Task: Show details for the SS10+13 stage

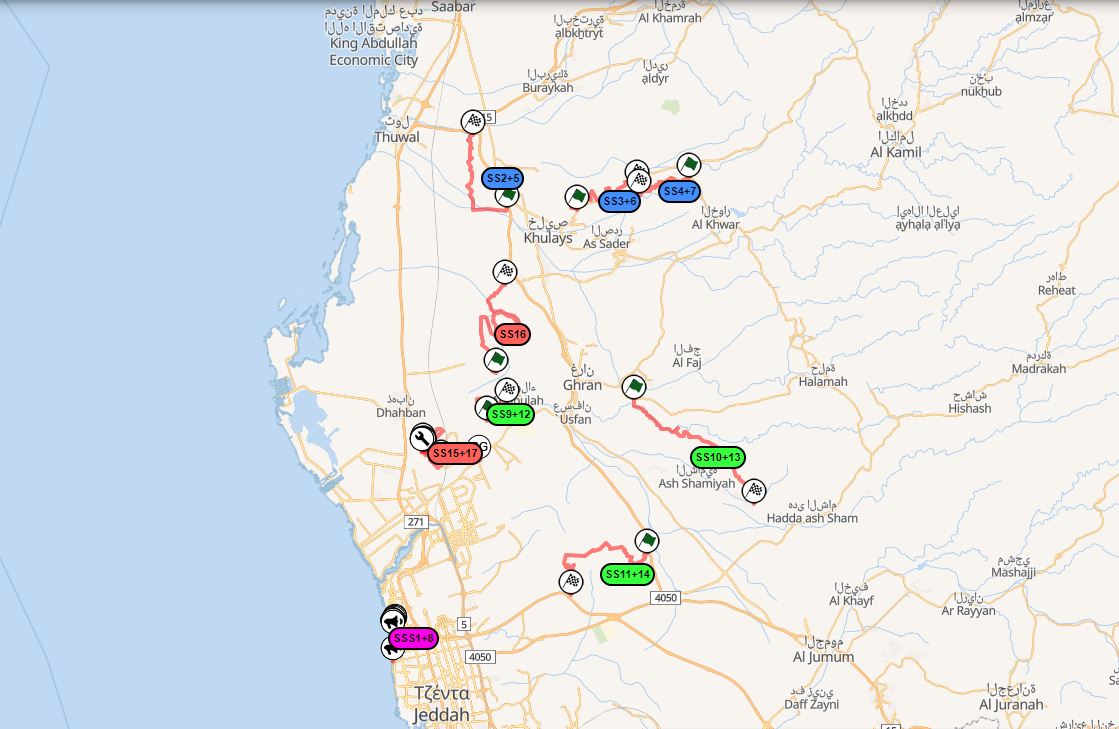Action: click(x=718, y=458)
